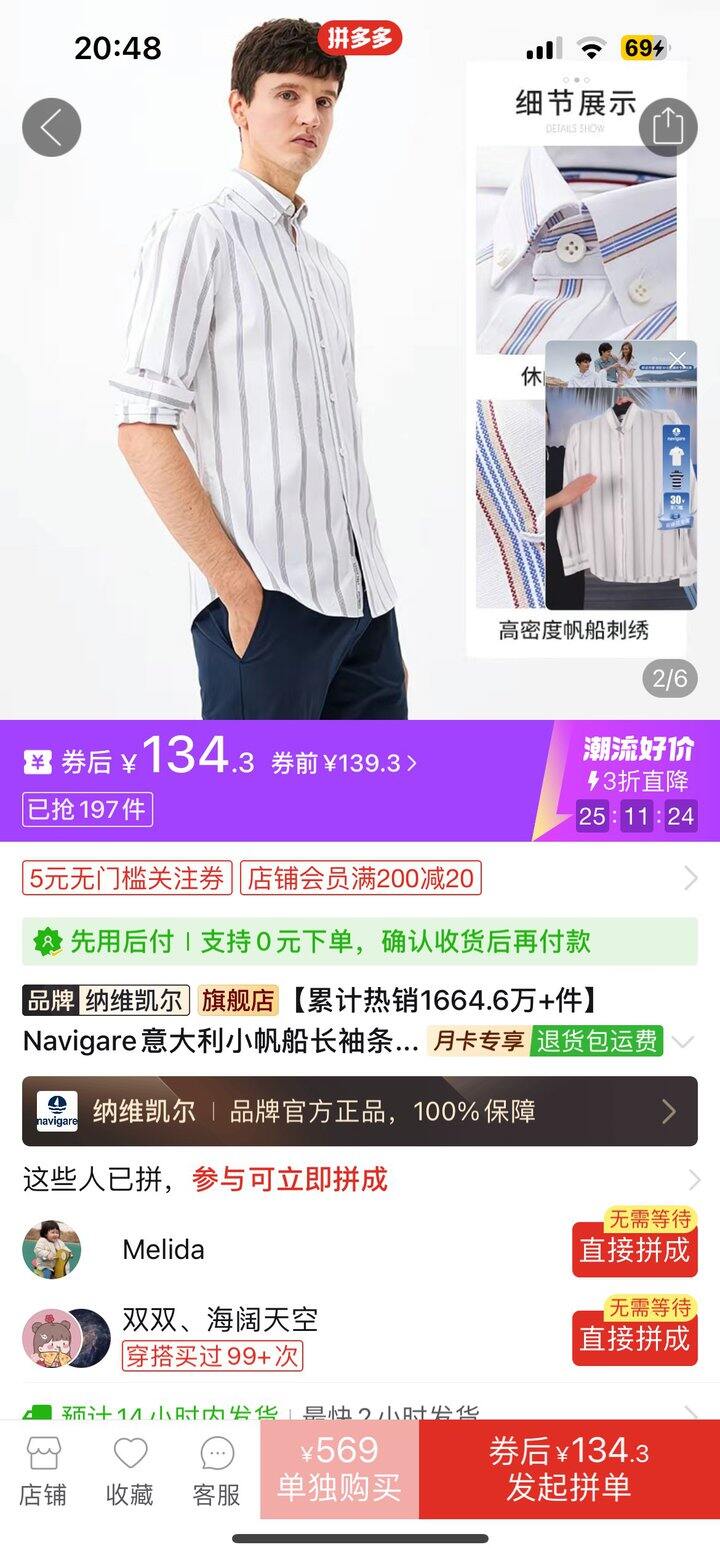Open the 店铺会员满200减20 offer
Viewport: 720px width, 1558px height.
point(360,879)
